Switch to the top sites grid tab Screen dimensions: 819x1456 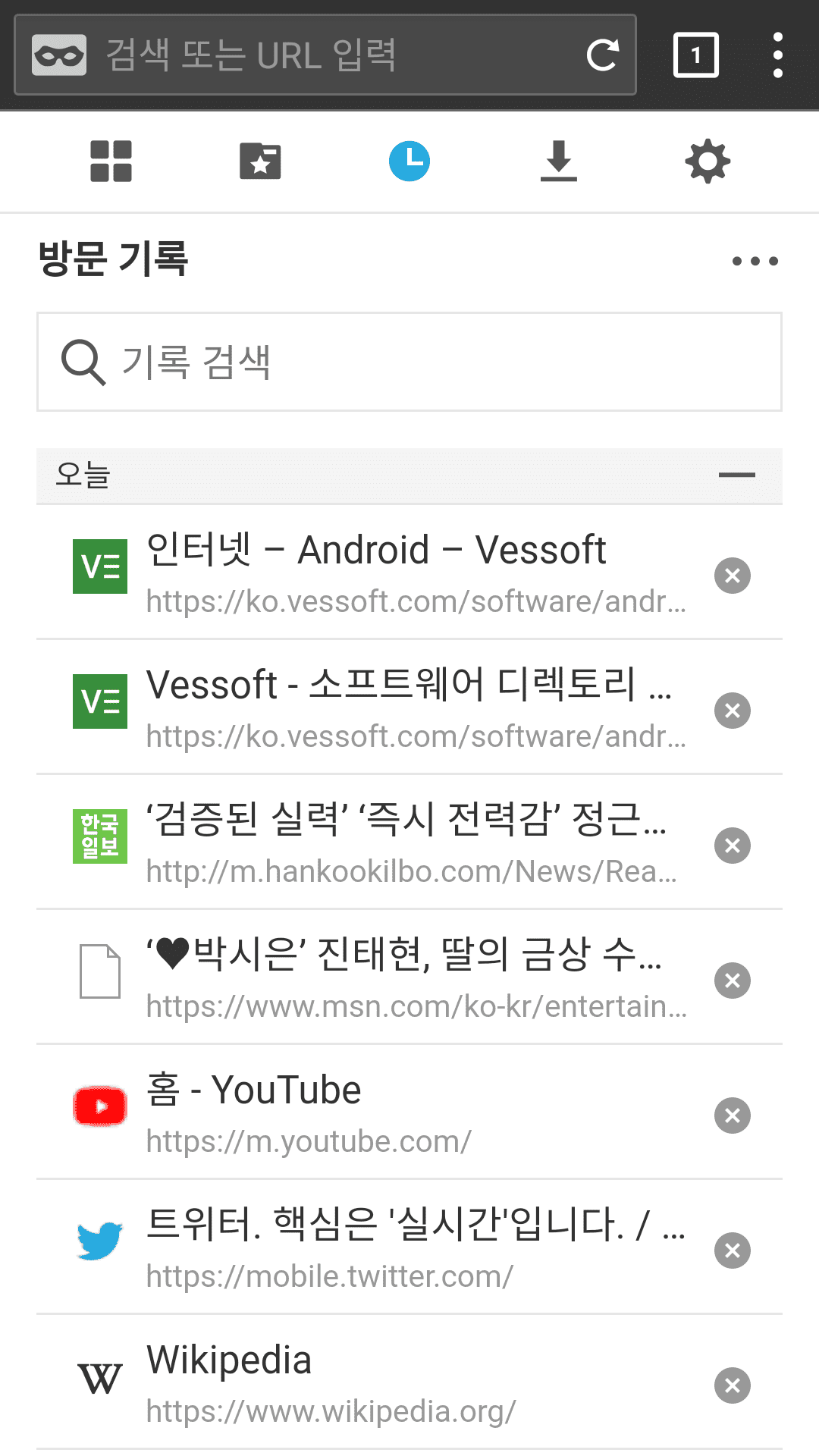click(111, 162)
